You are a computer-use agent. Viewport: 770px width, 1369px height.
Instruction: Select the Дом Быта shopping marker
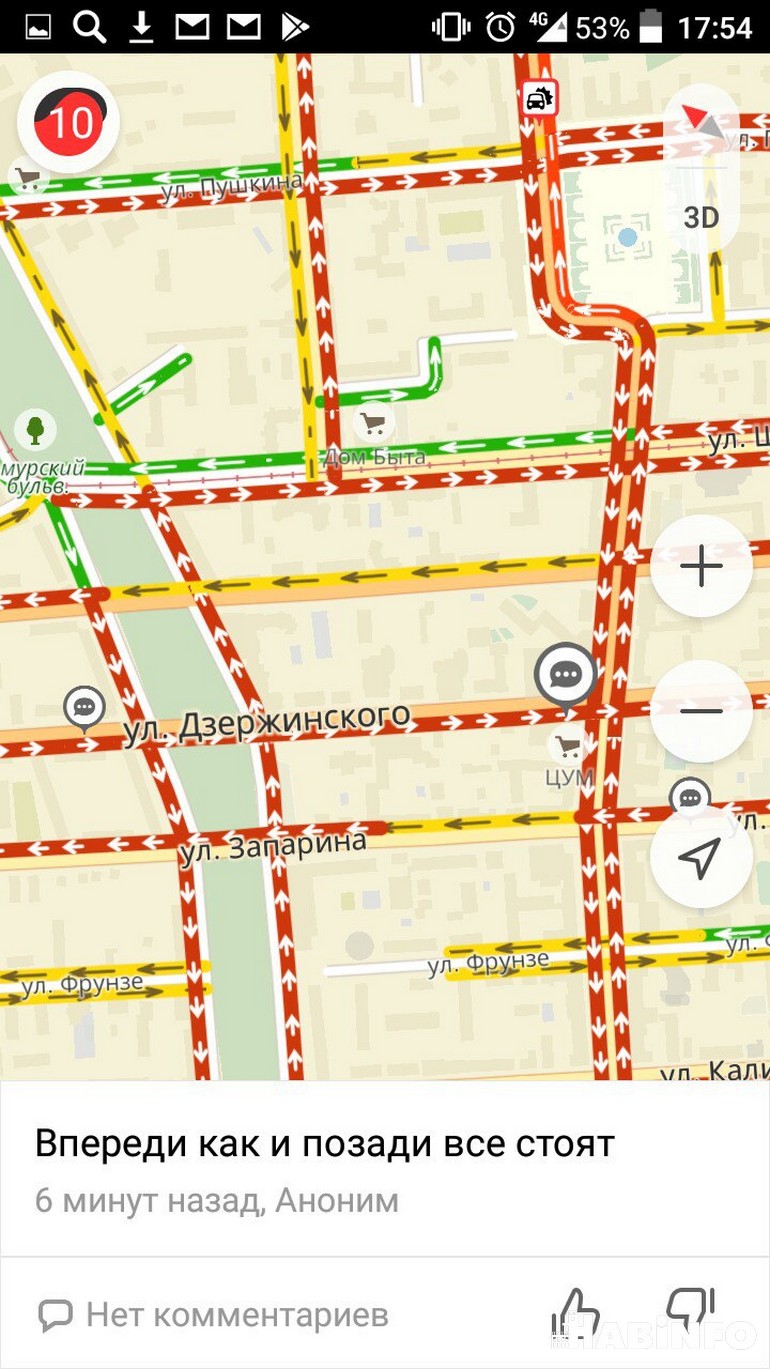click(373, 423)
